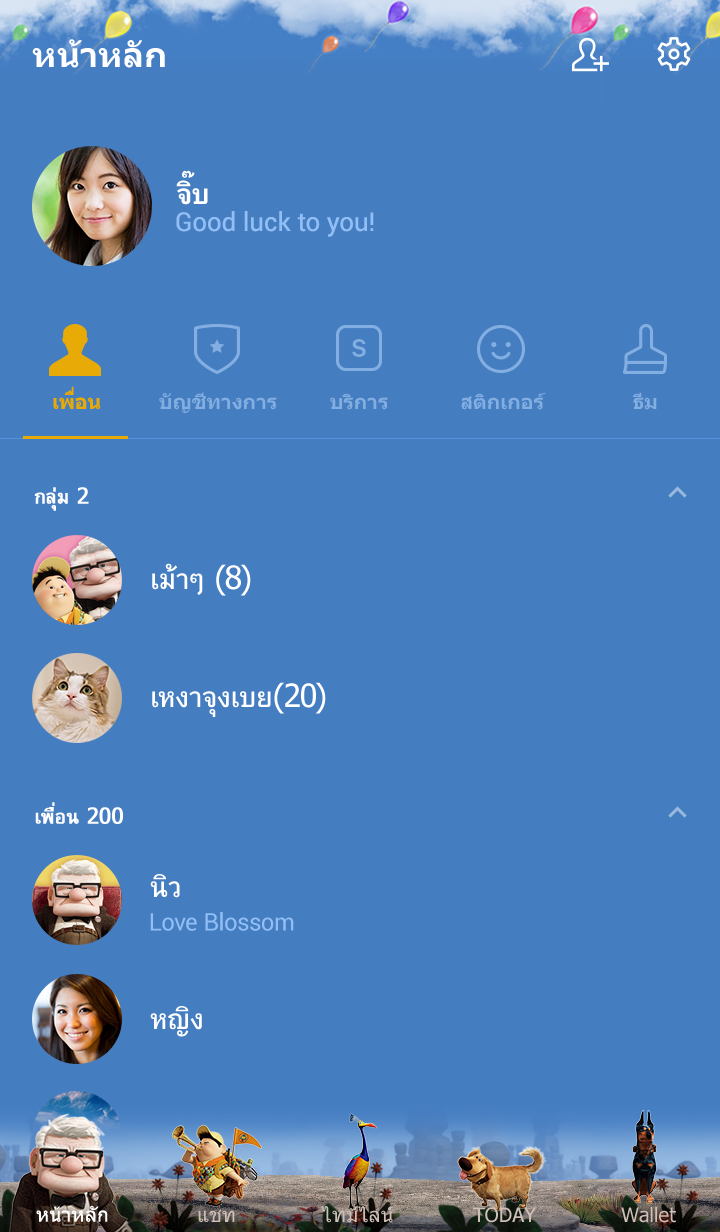Open the settings gear
This screenshot has height=1232, width=720.
(674, 55)
